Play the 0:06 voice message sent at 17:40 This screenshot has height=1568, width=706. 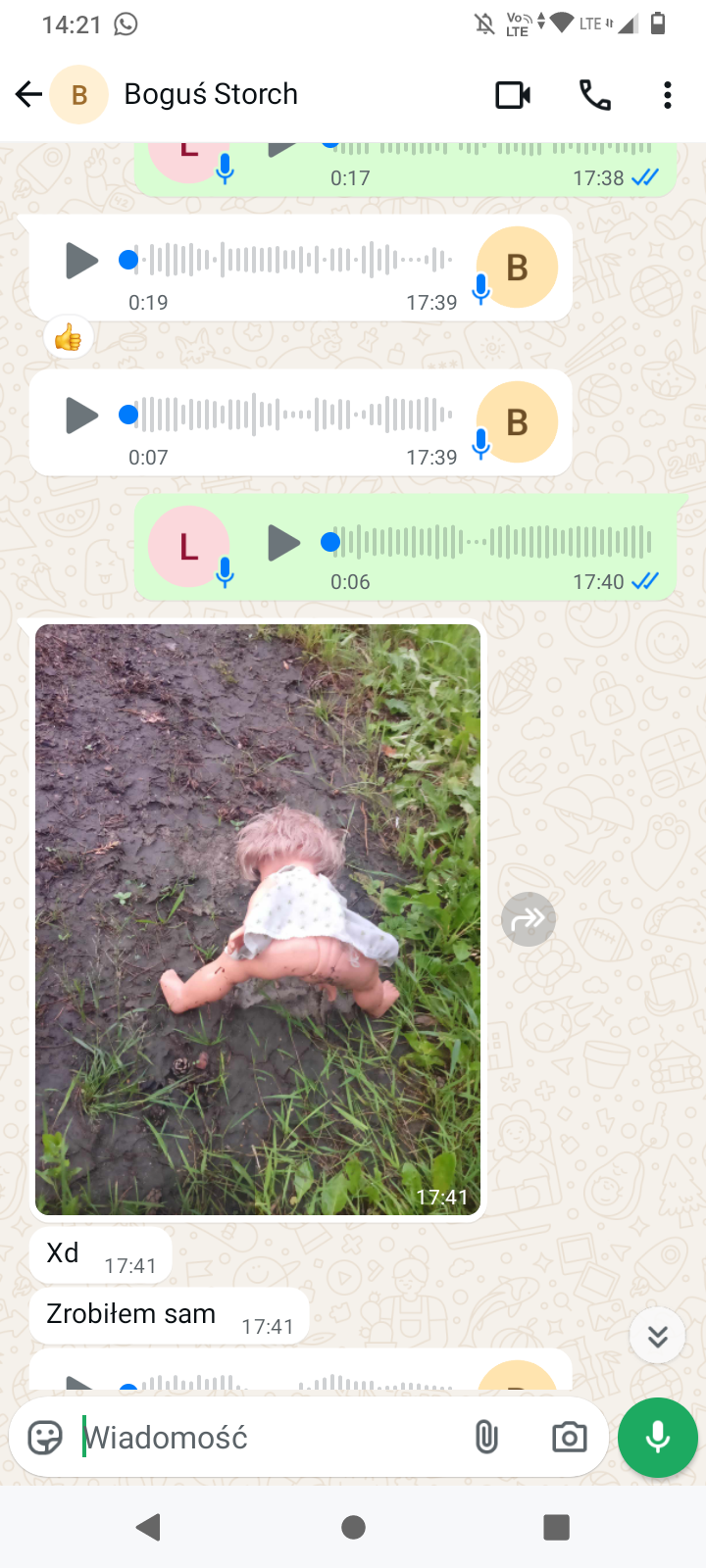pos(283,542)
